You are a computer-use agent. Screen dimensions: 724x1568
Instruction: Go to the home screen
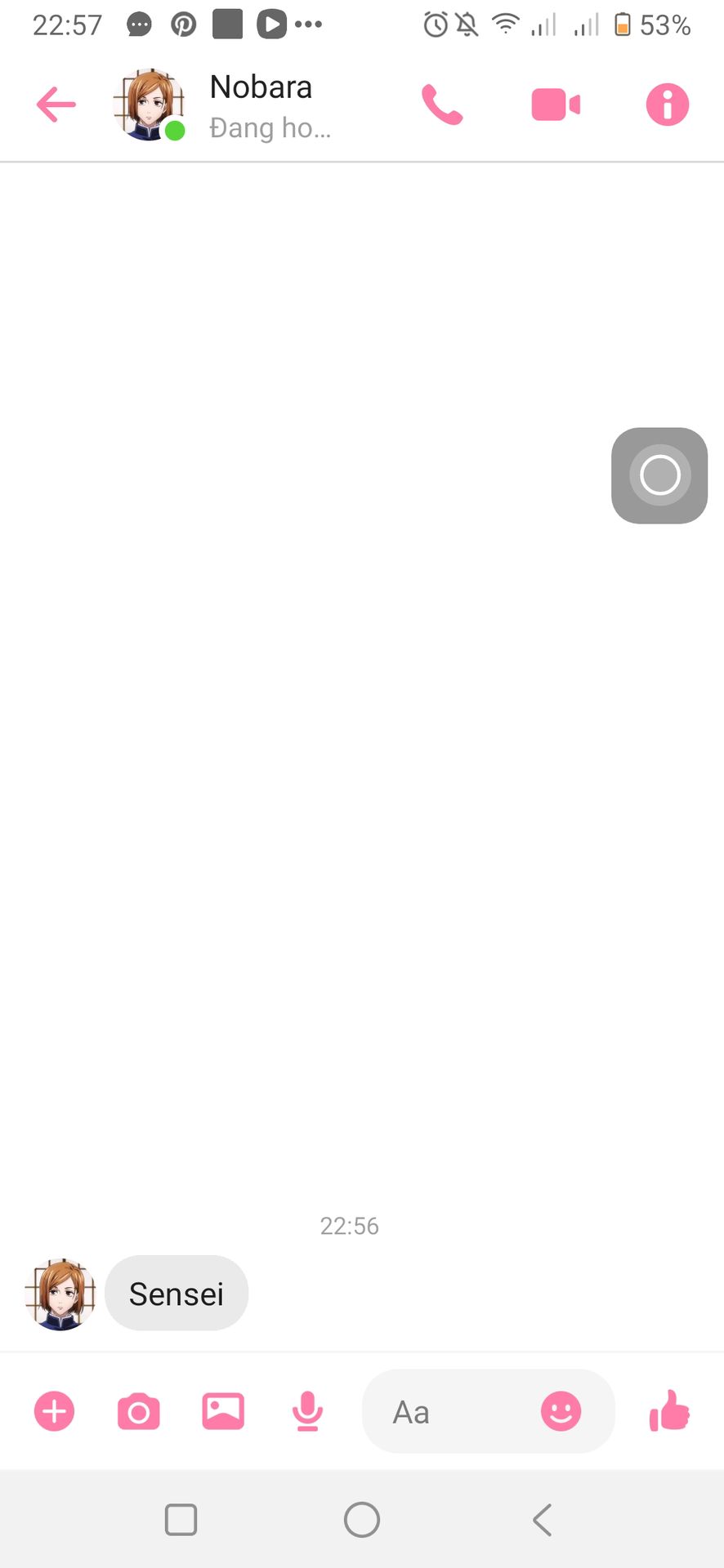362,1520
